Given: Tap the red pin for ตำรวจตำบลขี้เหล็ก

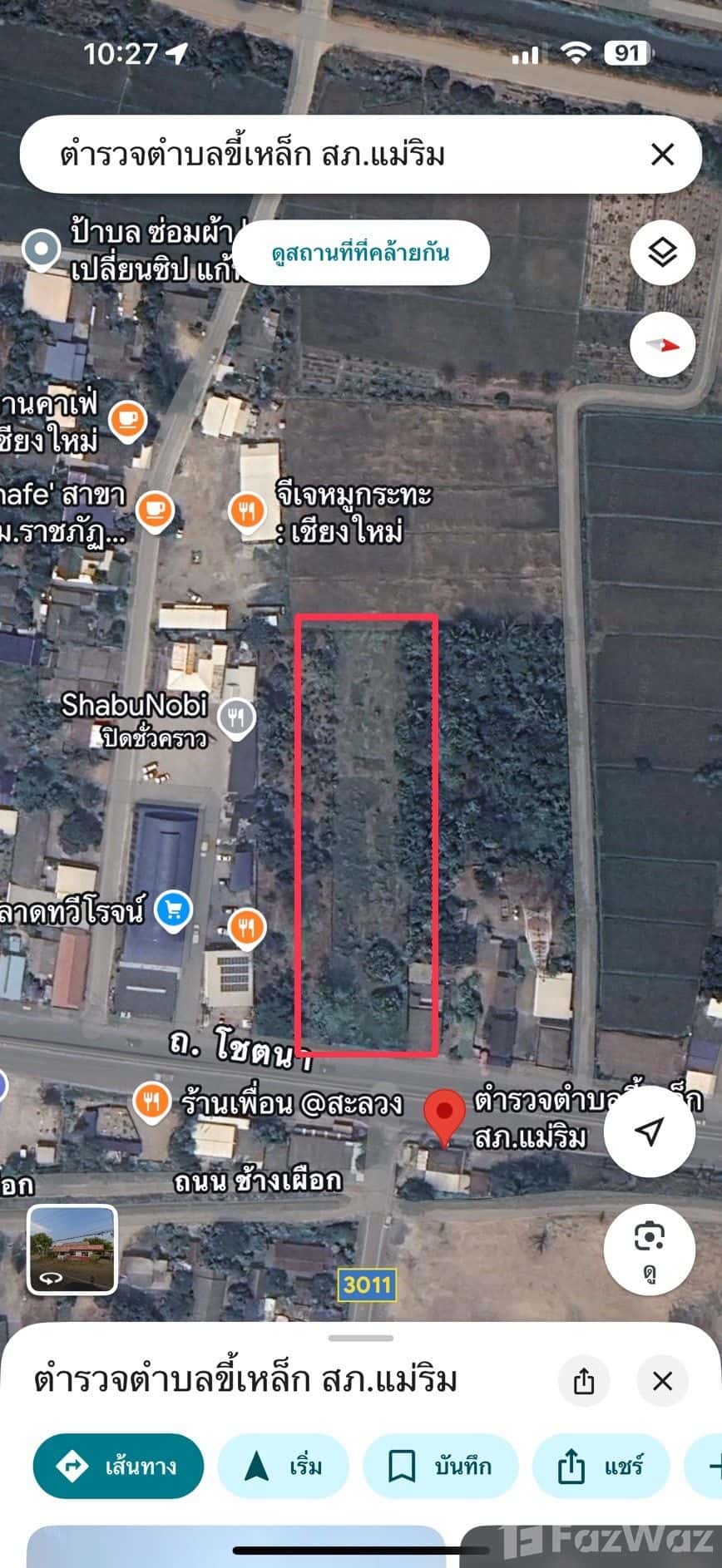Looking at the screenshot, I should 444,1114.
